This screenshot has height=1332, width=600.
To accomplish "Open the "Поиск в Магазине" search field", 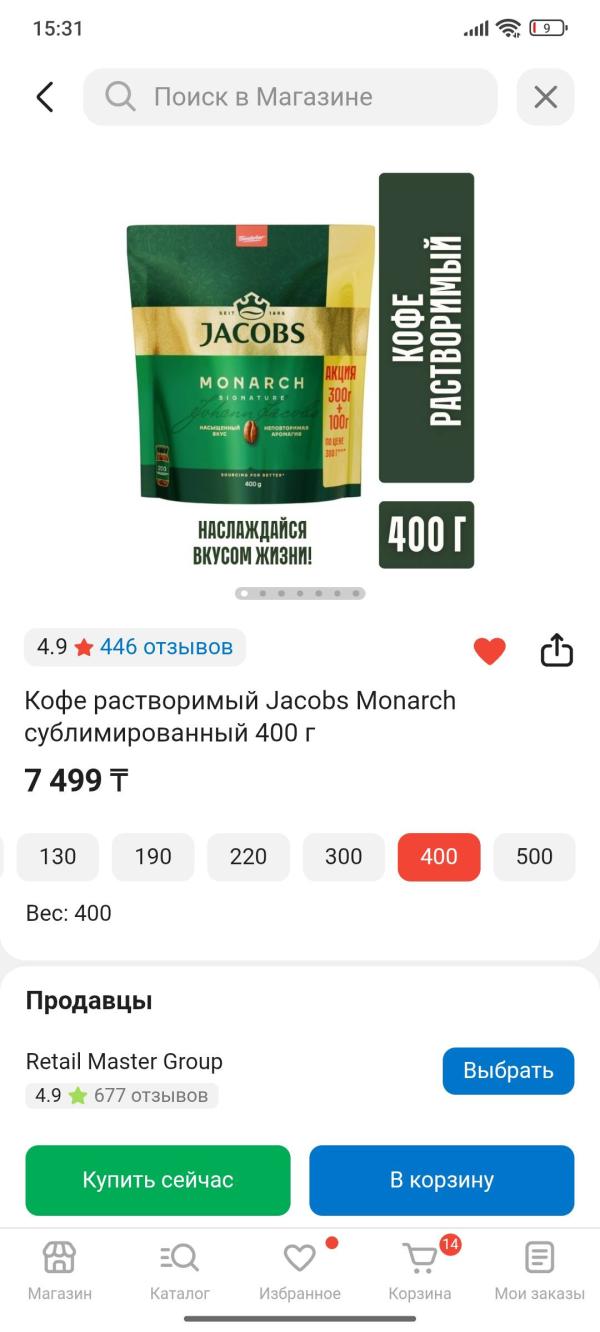I will pos(290,97).
